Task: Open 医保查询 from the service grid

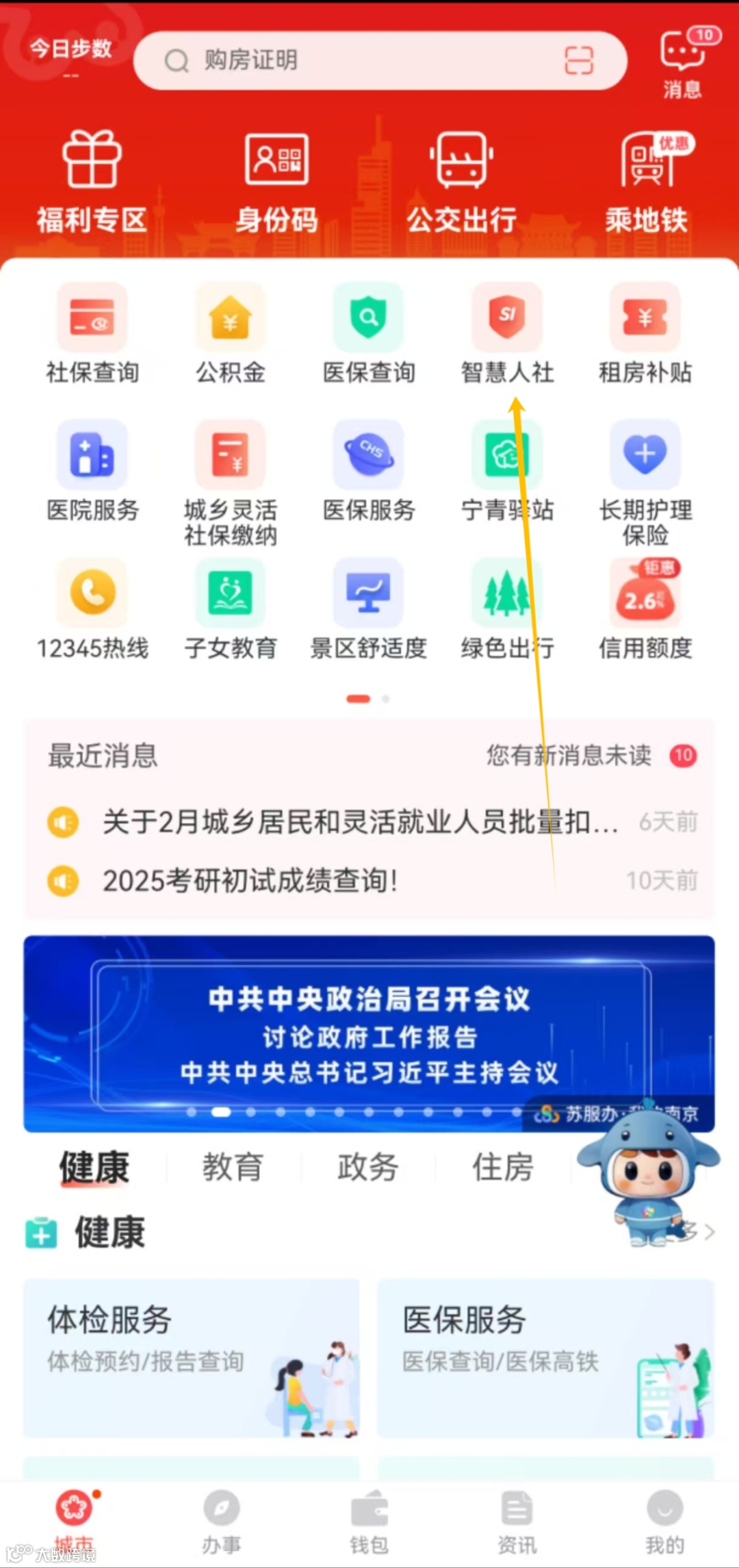Action: tap(368, 332)
